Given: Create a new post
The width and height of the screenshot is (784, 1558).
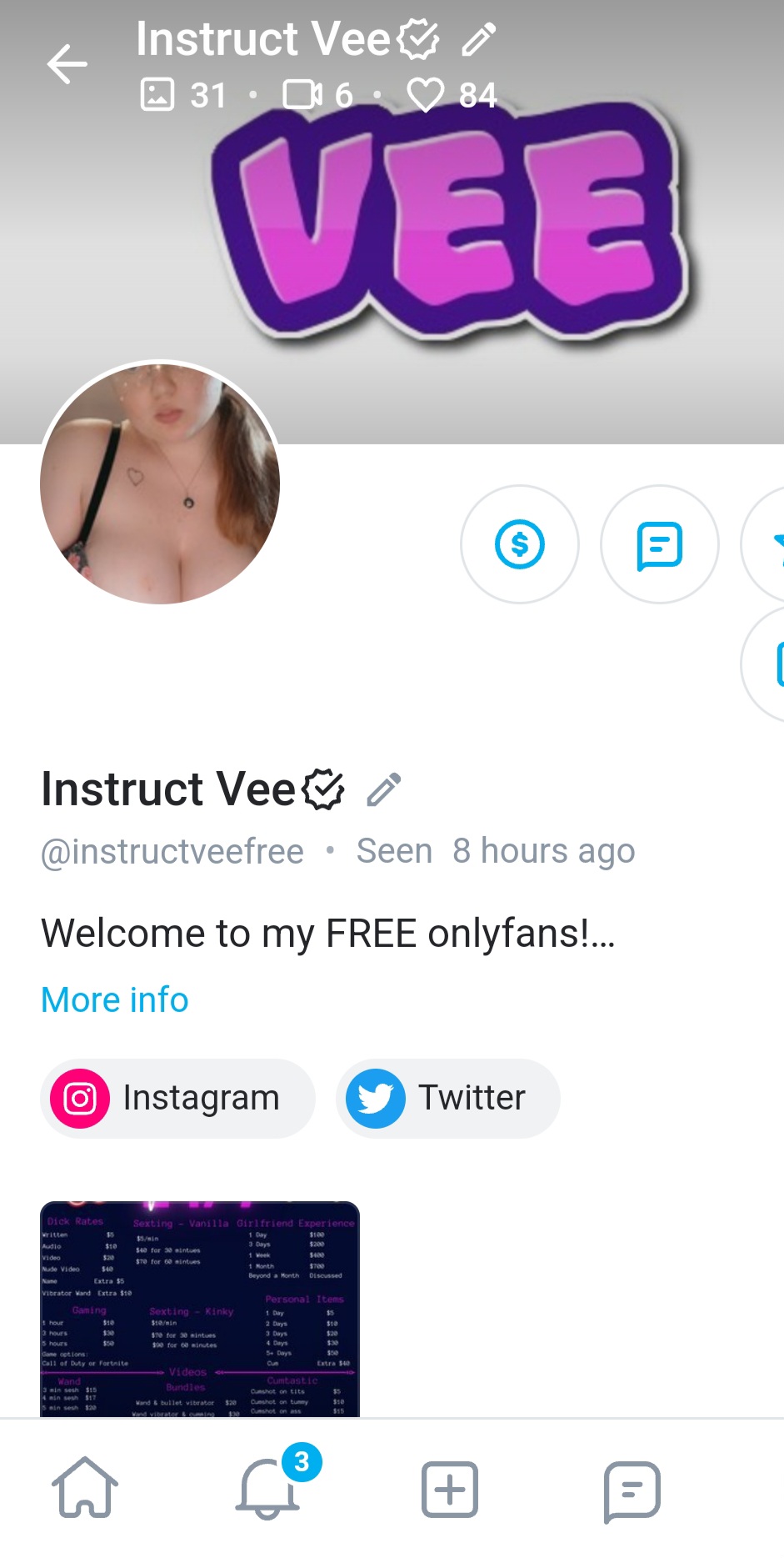Looking at the screenshot, I should point(450,1488).
